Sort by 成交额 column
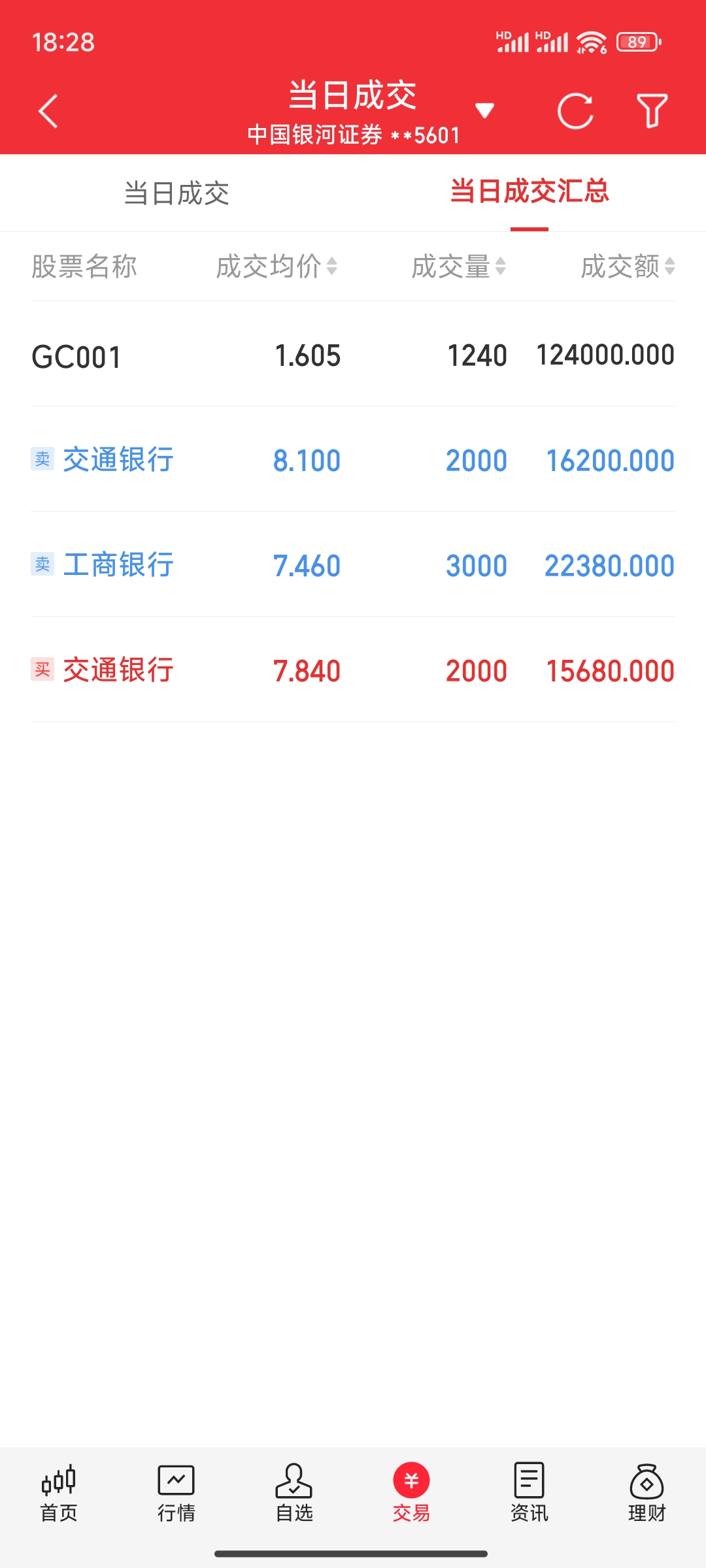 click(627, 267)
